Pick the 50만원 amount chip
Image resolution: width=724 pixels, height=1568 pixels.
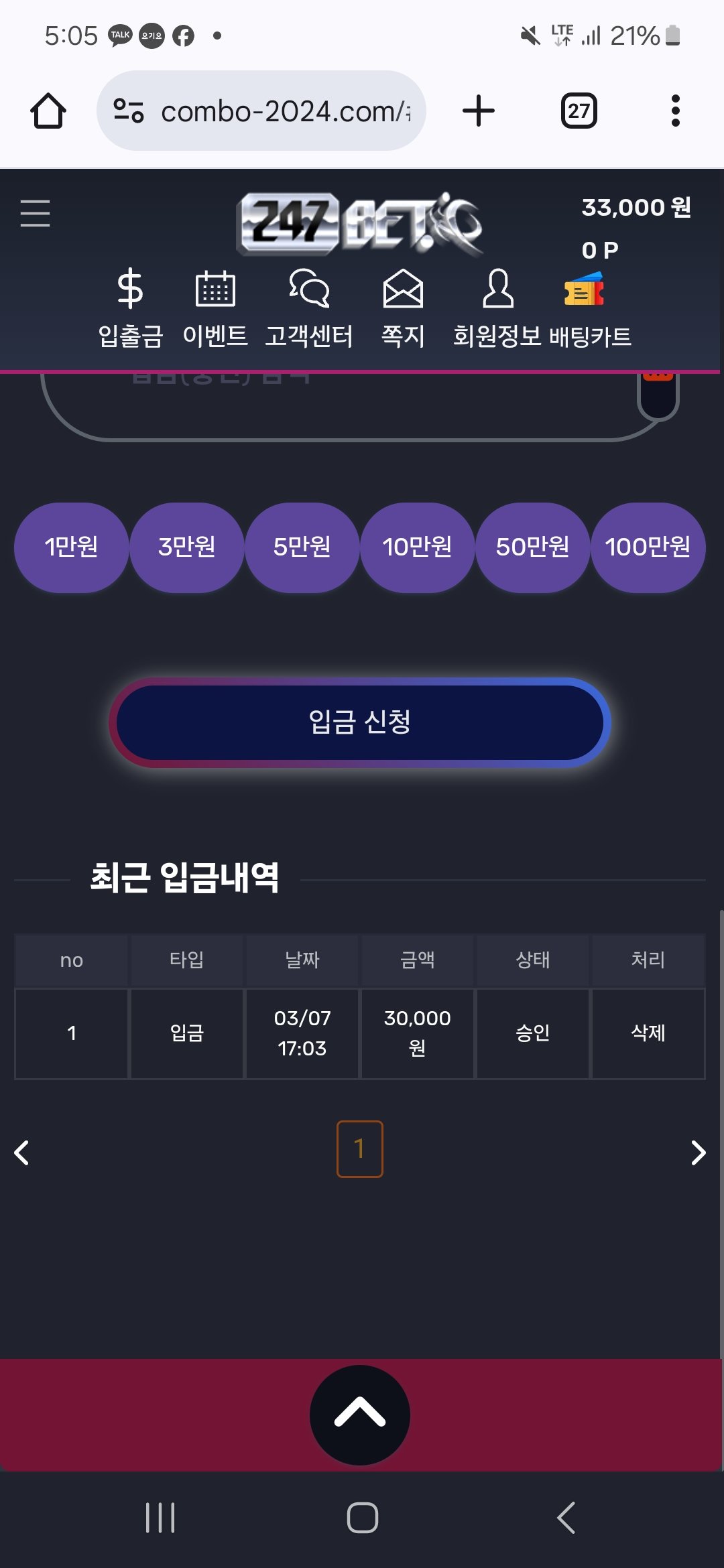pyautogui.click(x=532, y=547)
